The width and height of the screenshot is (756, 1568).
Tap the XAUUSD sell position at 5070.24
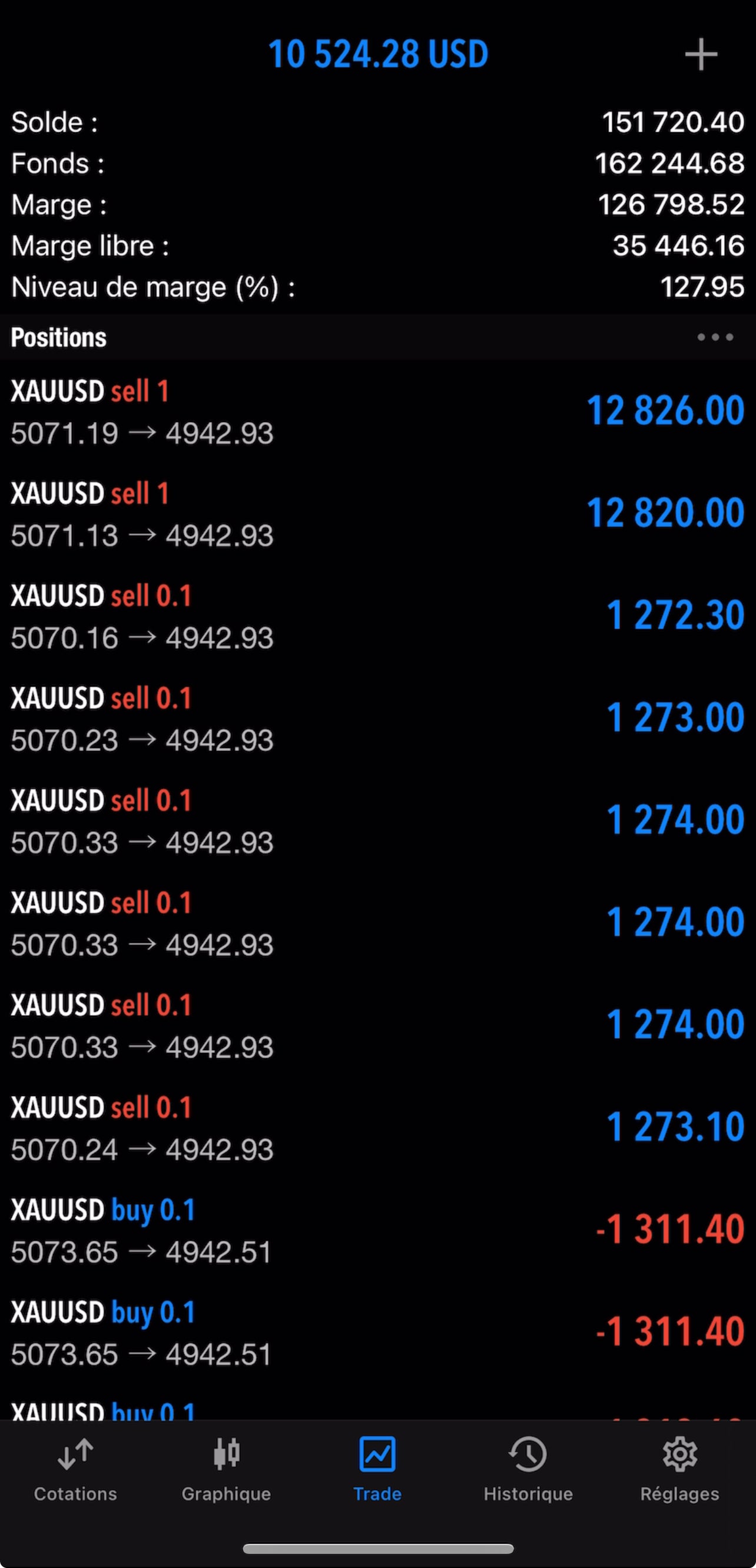[377, 1127]
